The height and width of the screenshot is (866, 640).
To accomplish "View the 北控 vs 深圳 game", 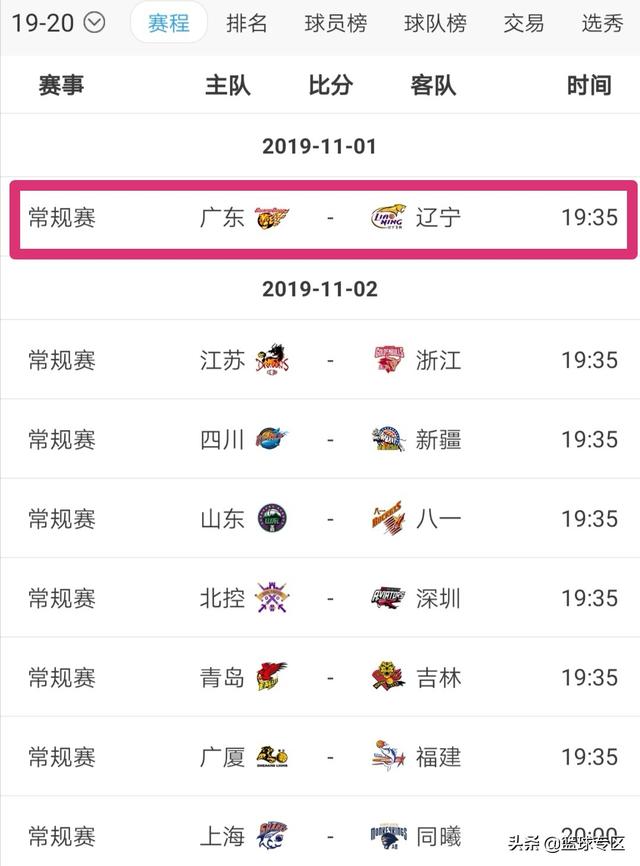I will click(x=322, y=598).
